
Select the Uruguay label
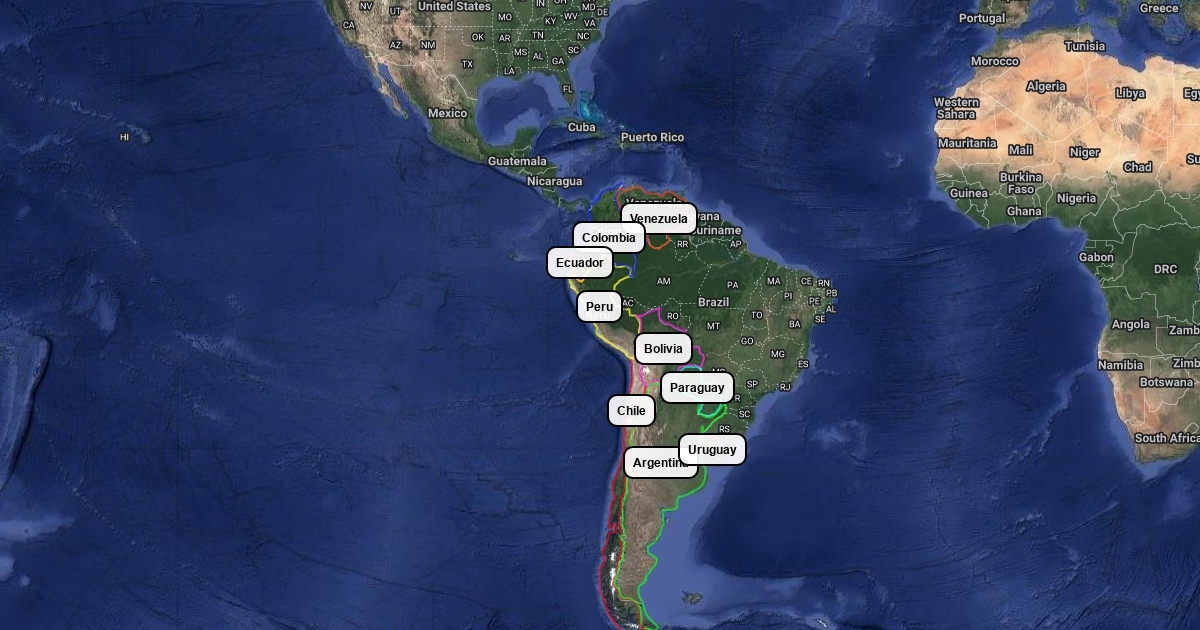712,450
